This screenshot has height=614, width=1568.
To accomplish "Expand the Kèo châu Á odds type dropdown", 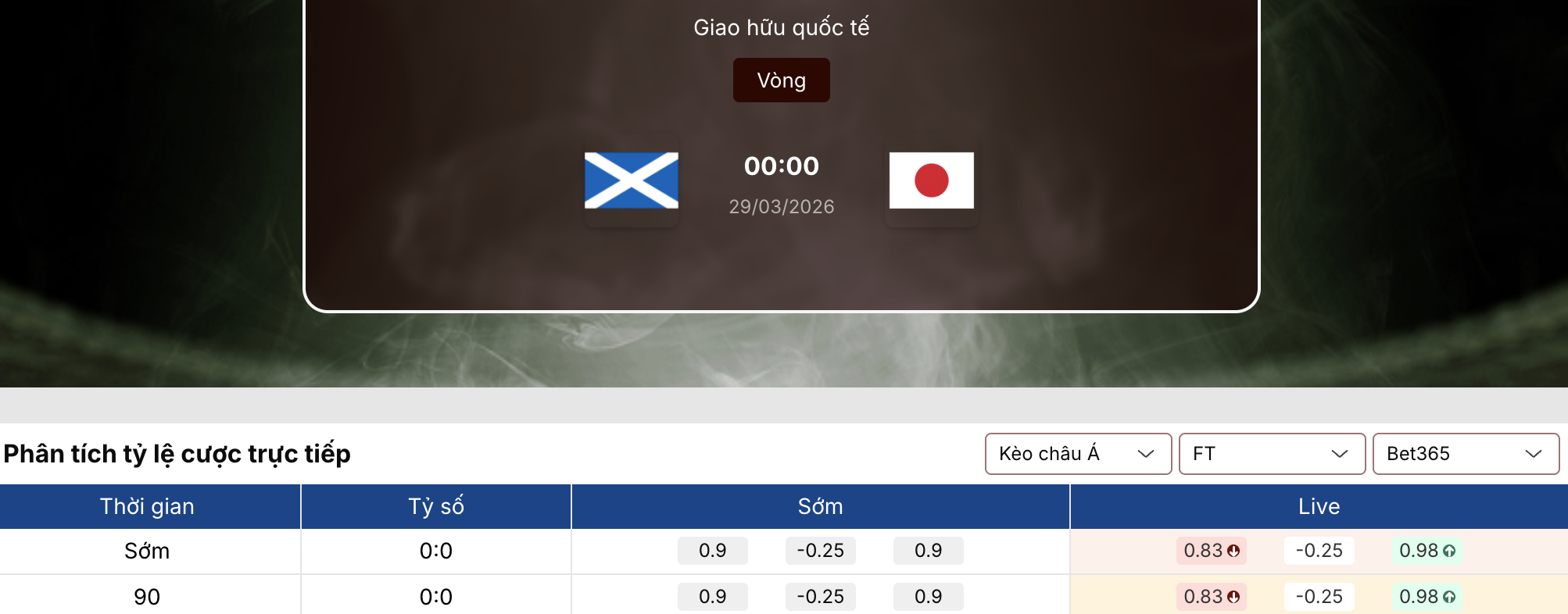I will 1077,454.
